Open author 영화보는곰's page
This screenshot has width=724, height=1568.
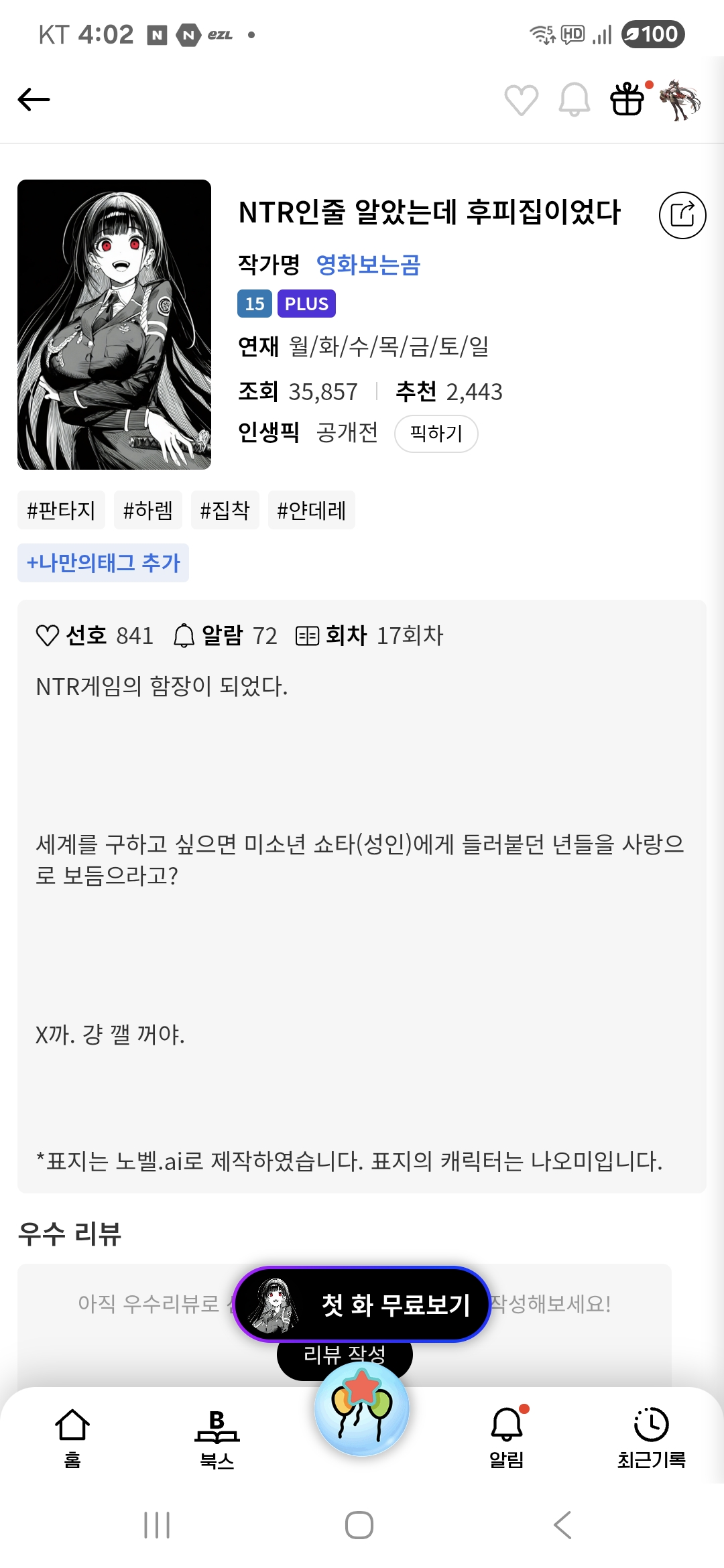point(368,265)
